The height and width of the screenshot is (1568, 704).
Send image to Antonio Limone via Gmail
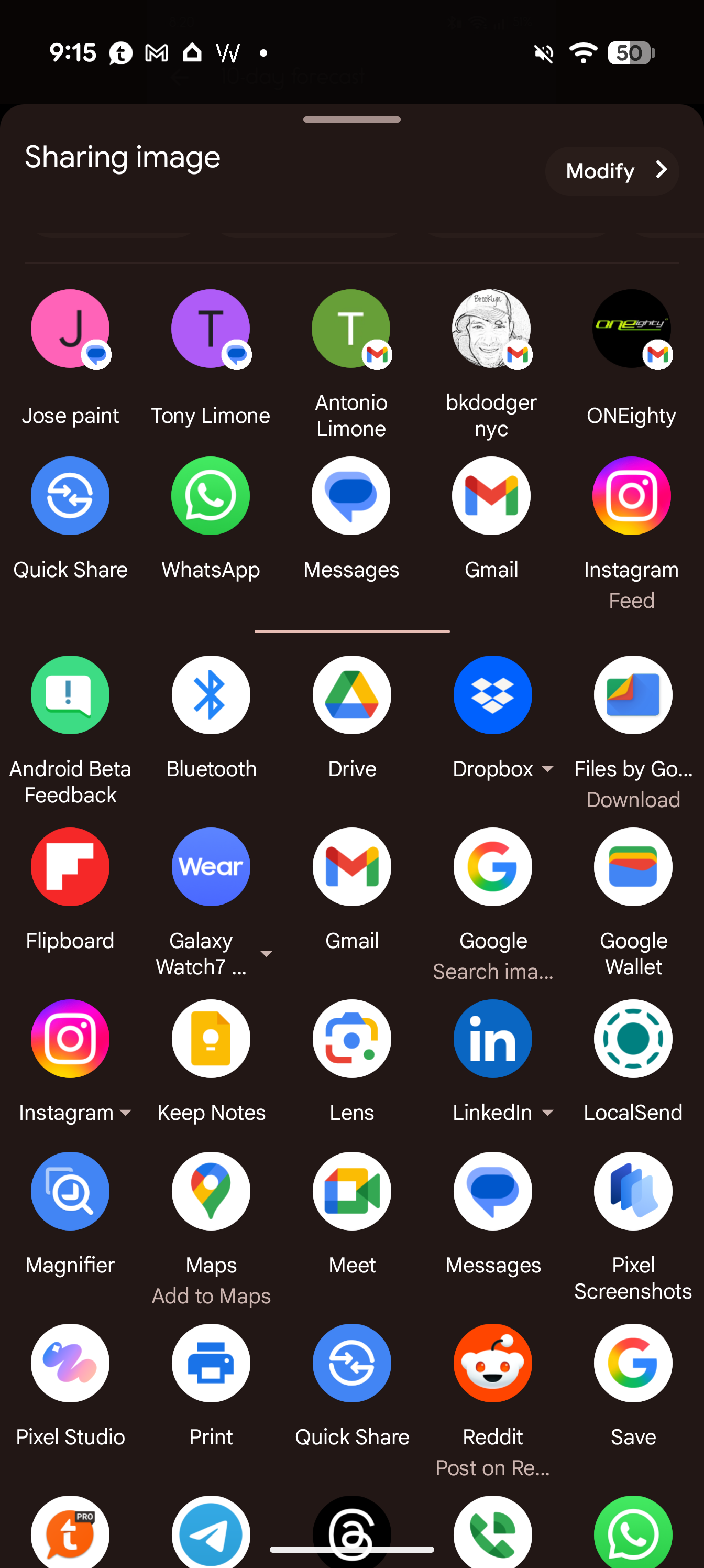coord(351,329)
